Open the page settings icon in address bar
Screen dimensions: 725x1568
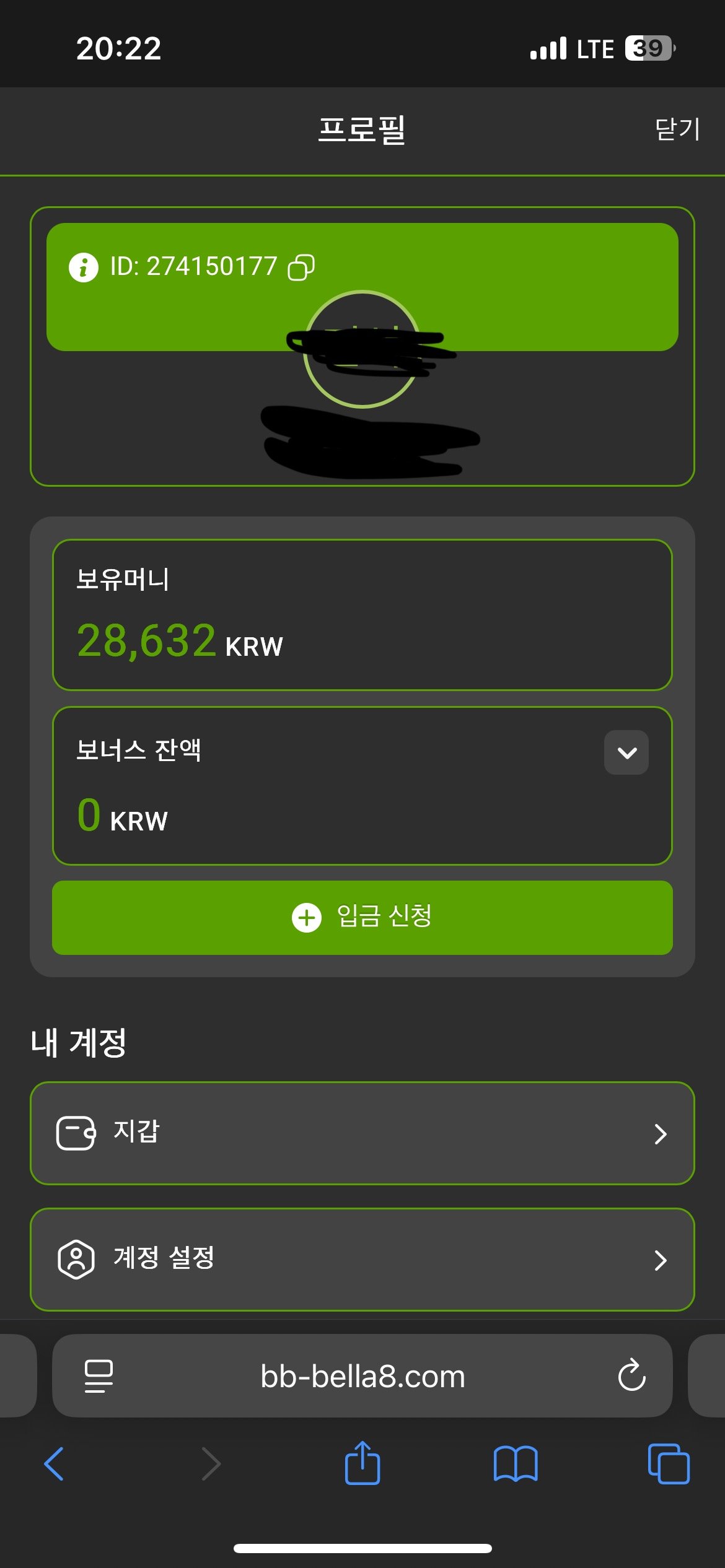(x=99, y=1375)
